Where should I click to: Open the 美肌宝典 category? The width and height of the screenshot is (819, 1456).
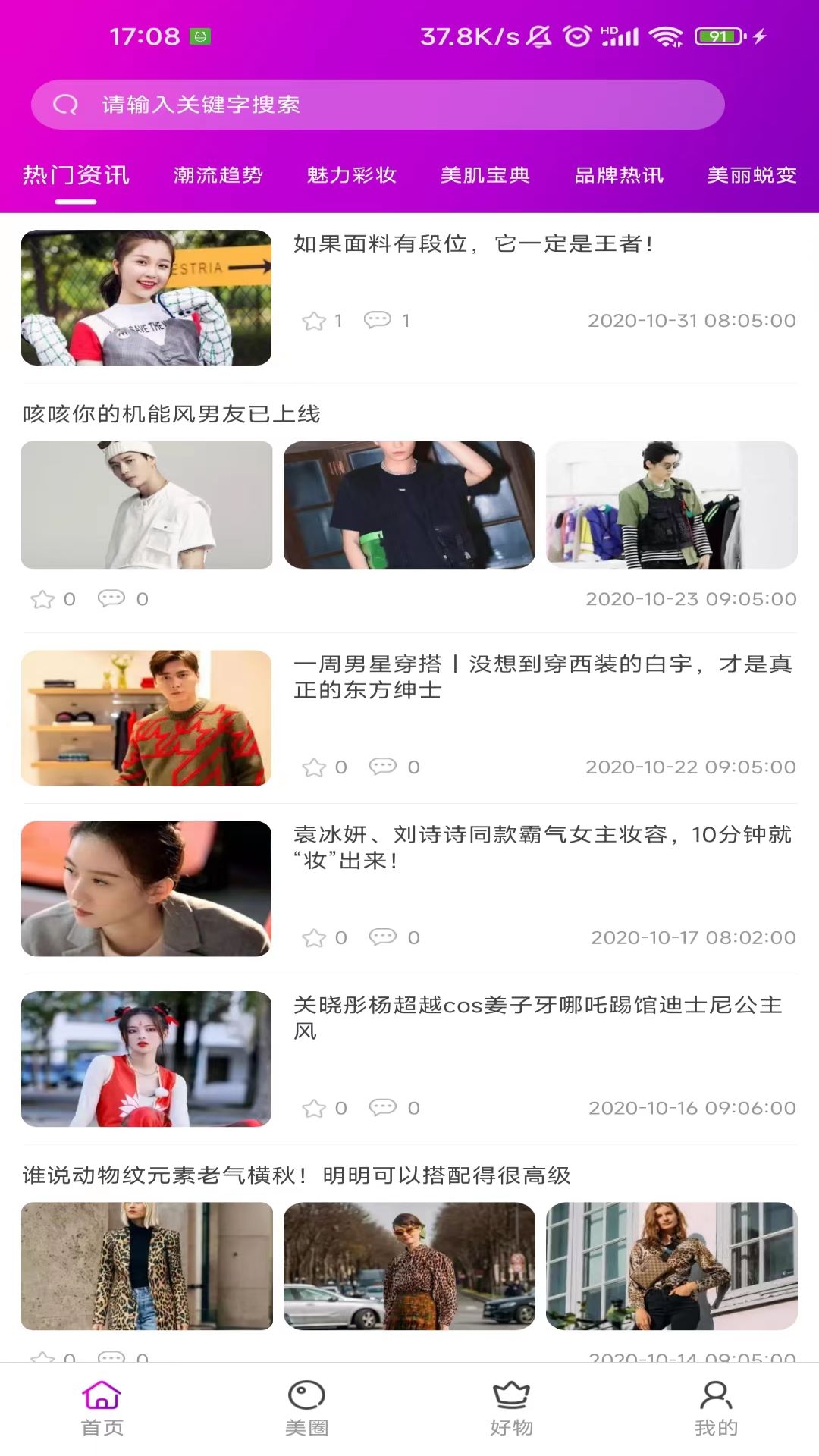click(486, 175)
